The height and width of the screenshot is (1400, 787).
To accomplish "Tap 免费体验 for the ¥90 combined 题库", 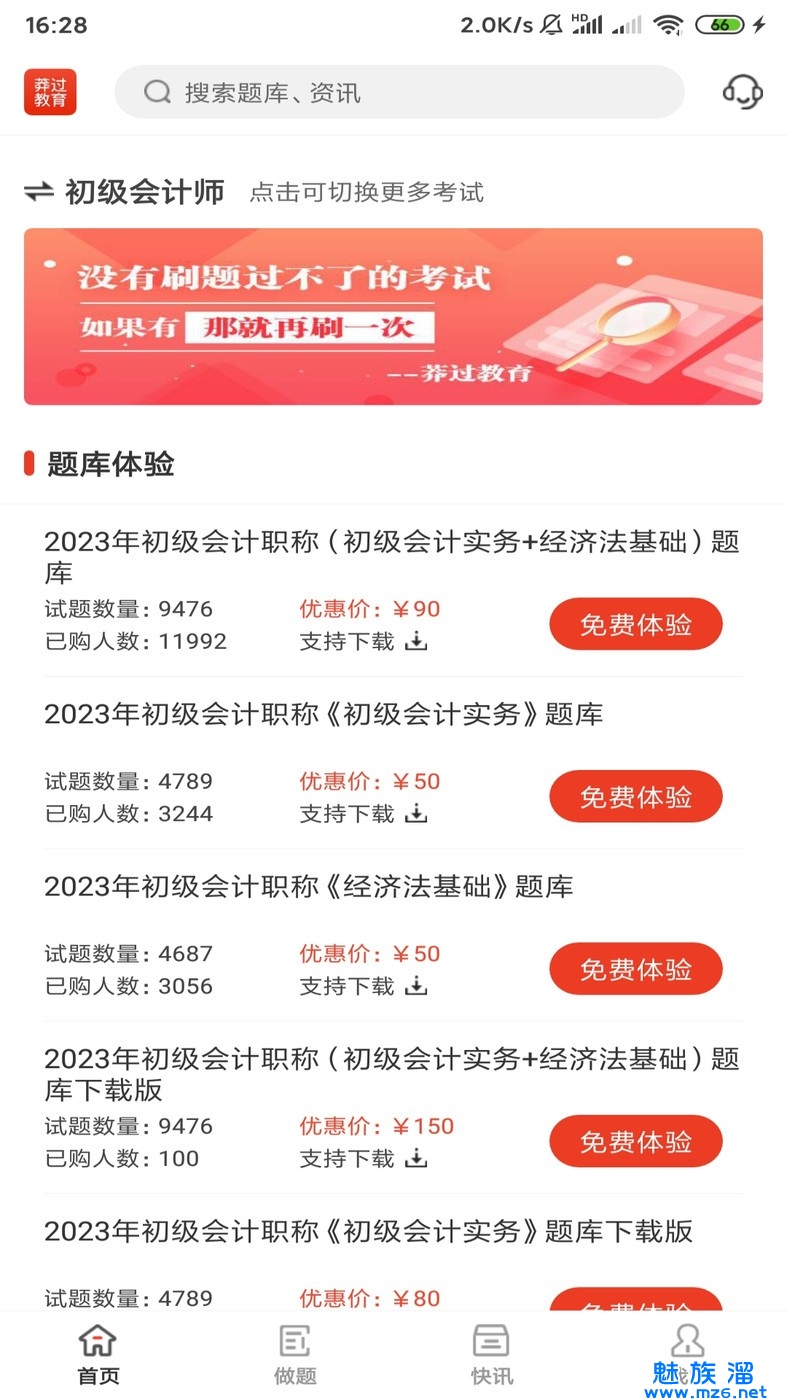I will pyautogui.click(x=635, y=625).
